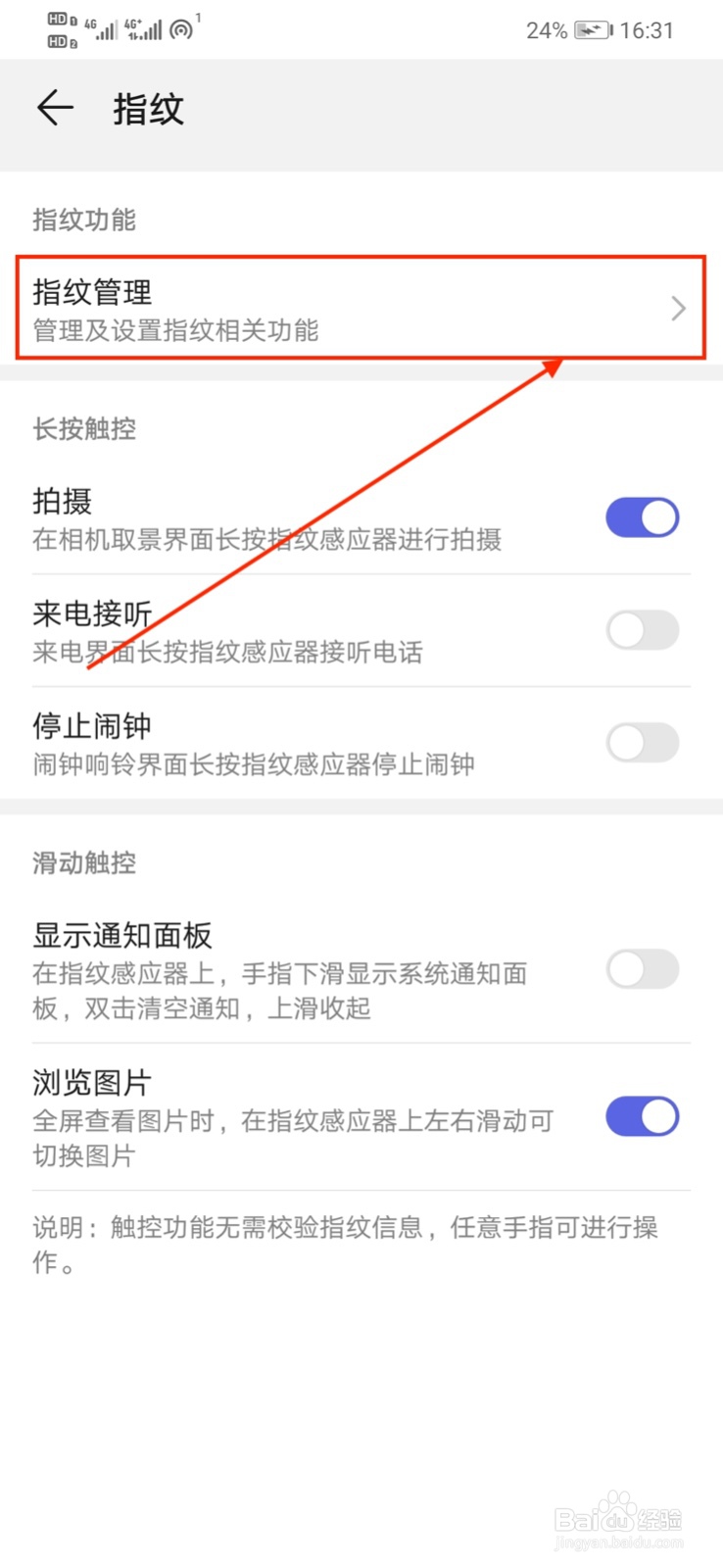Viewport: 723px width, 1568px height.
Task: Disable the 浏览图片 browse images toggle
Action: (642, 1116)
